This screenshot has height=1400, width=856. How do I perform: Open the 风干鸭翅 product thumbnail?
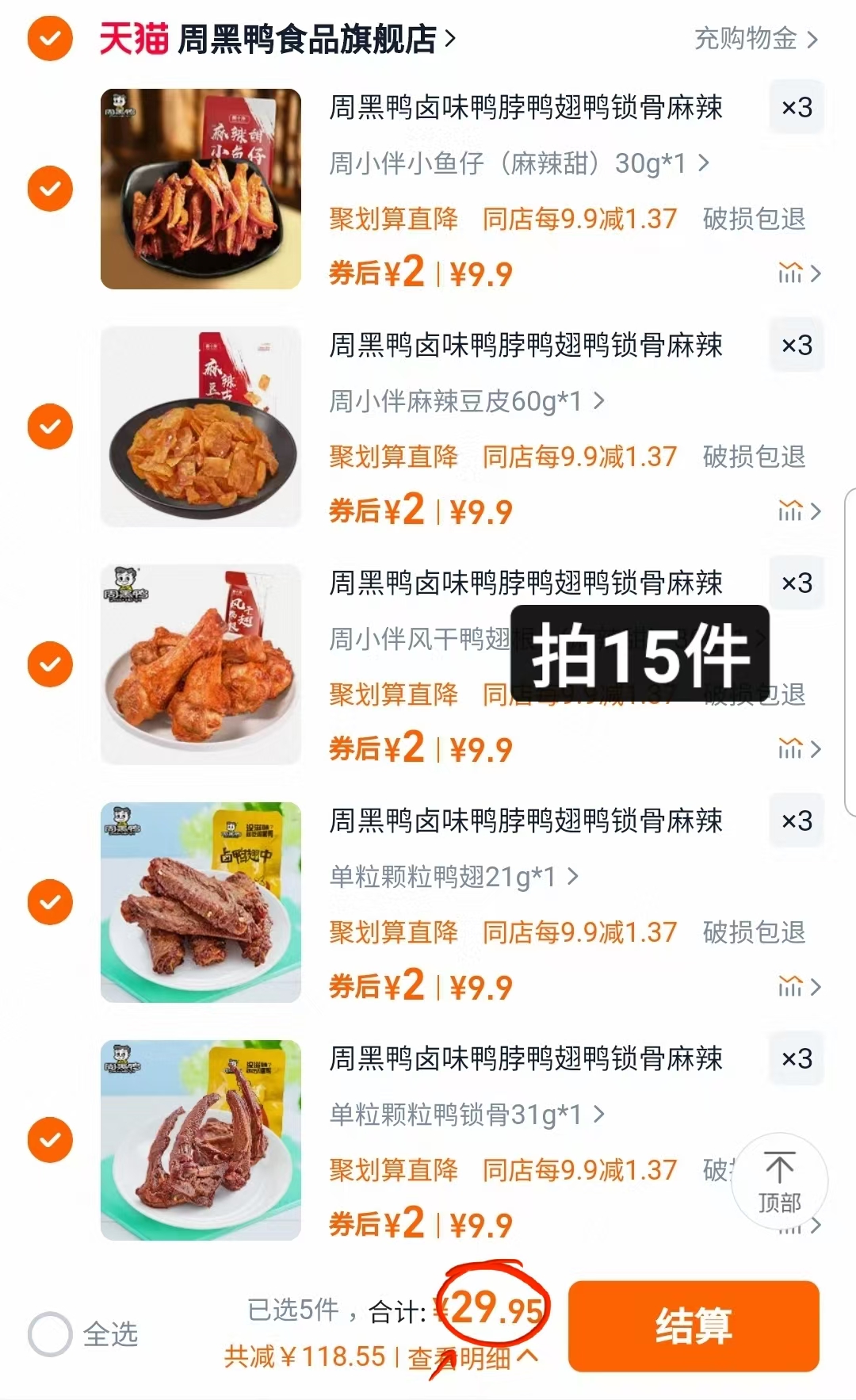point(201,664)
